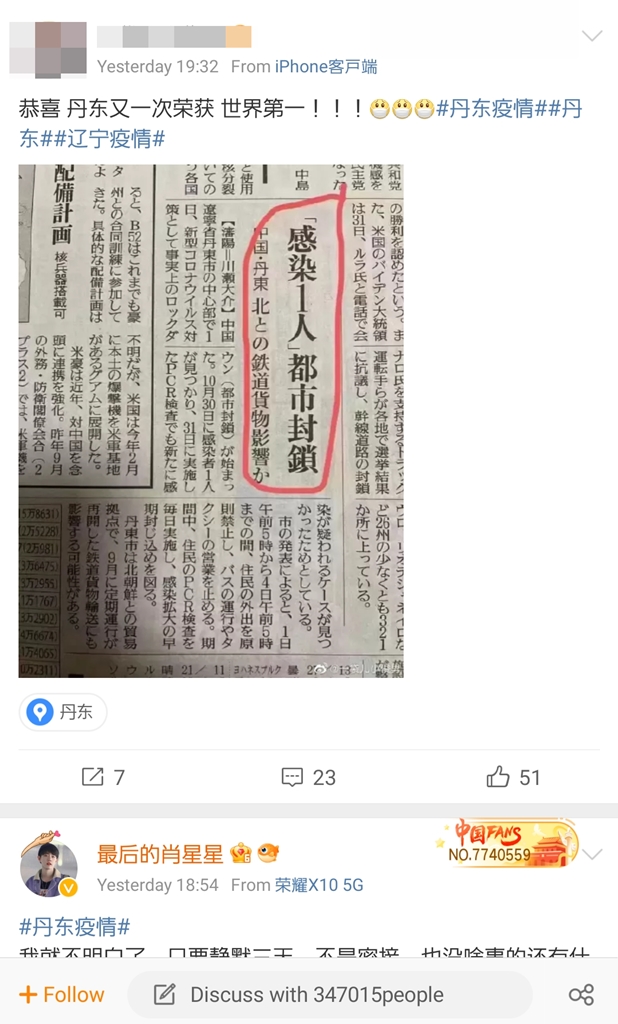
Task: Open 最后的肖星星's profile
Action: tap(160, 854)
